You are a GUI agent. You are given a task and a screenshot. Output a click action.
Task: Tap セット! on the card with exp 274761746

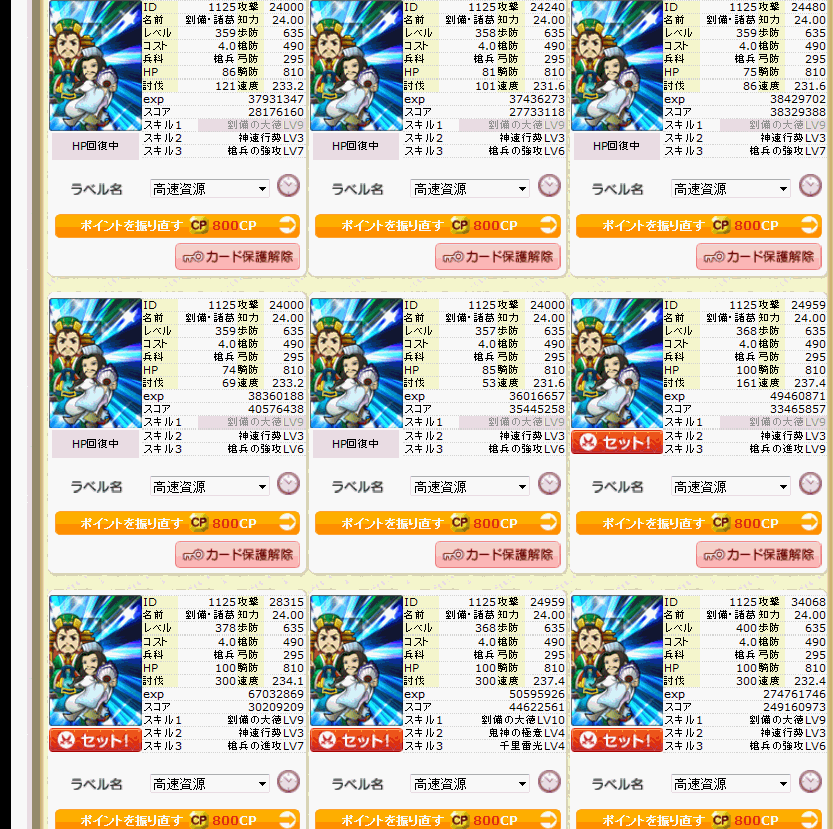[617, 741]
